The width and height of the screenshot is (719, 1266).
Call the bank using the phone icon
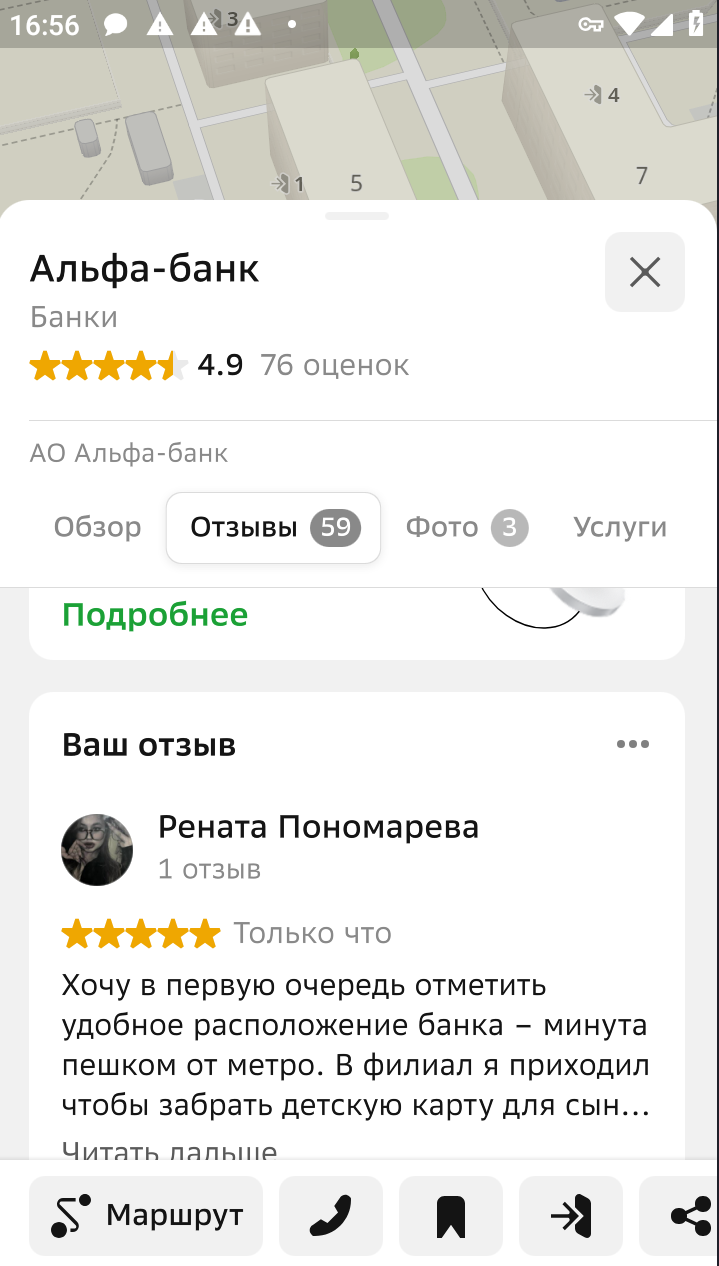(331, 1216)
